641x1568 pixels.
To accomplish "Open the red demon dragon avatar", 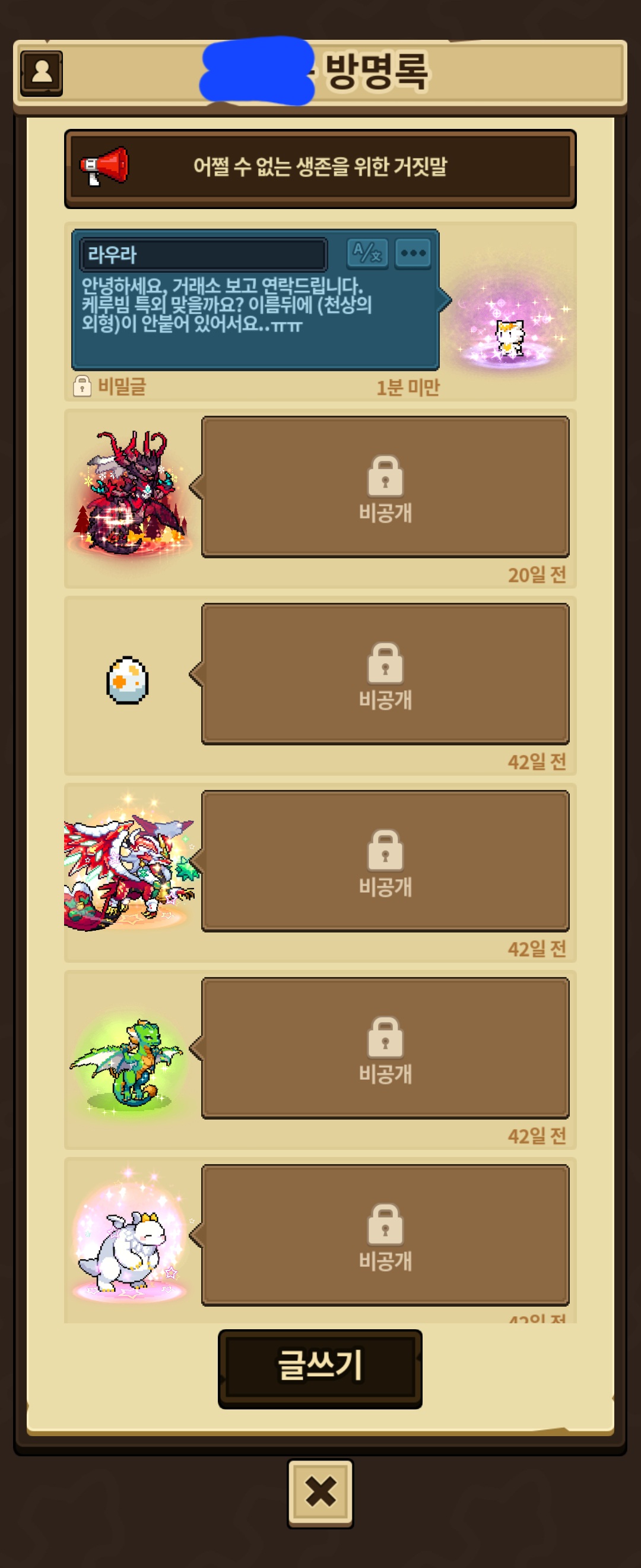I will (x=130, y=494).
